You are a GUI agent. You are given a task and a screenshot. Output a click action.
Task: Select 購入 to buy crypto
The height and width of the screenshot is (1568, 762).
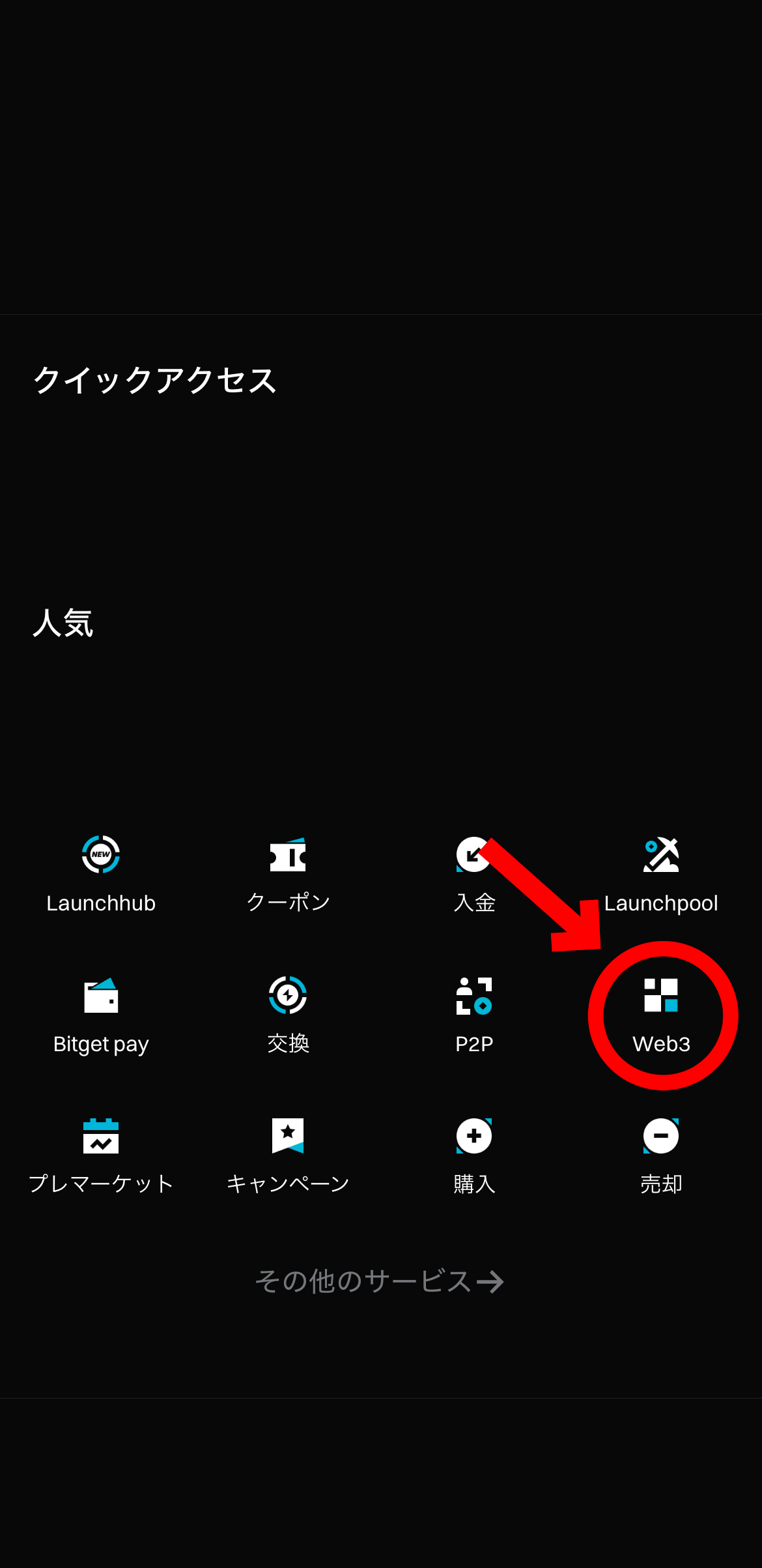[474, 1155]
